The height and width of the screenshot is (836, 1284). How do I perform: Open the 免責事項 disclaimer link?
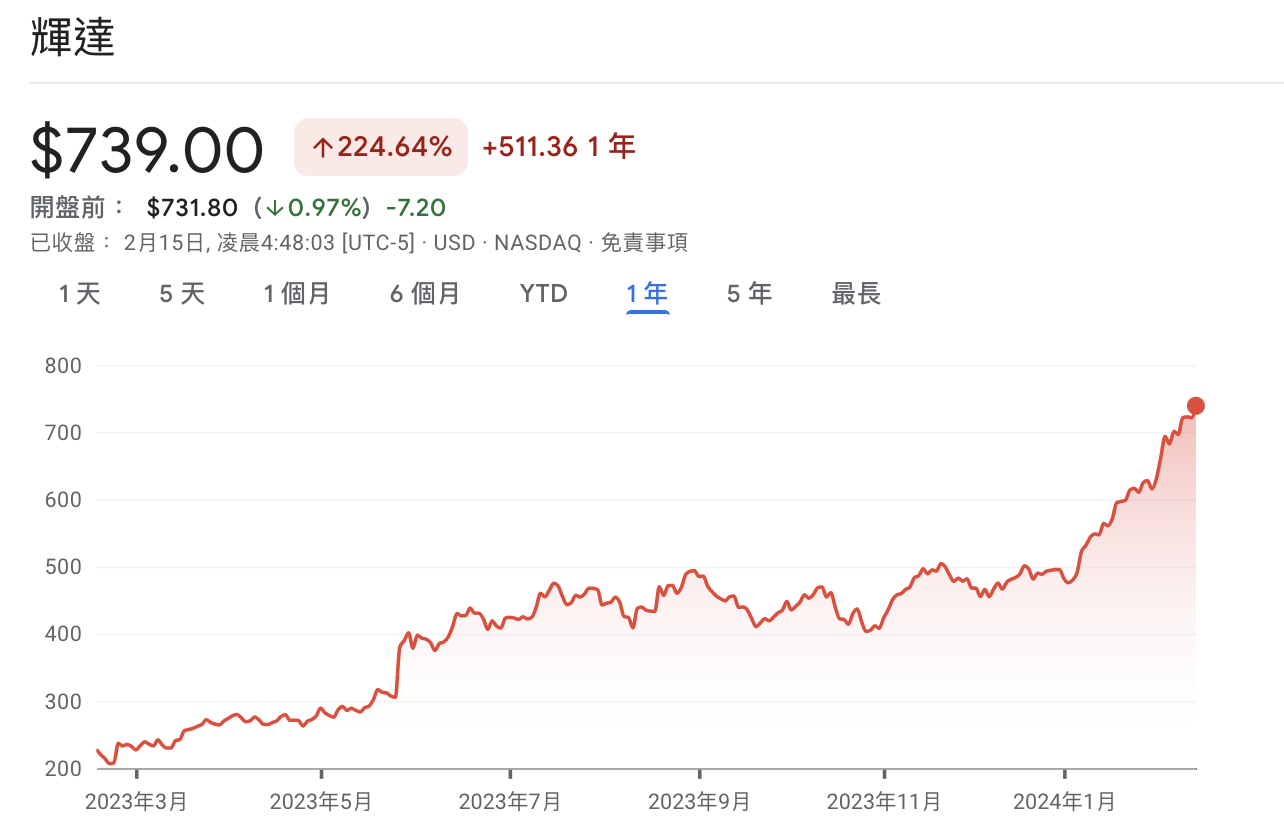644,242
